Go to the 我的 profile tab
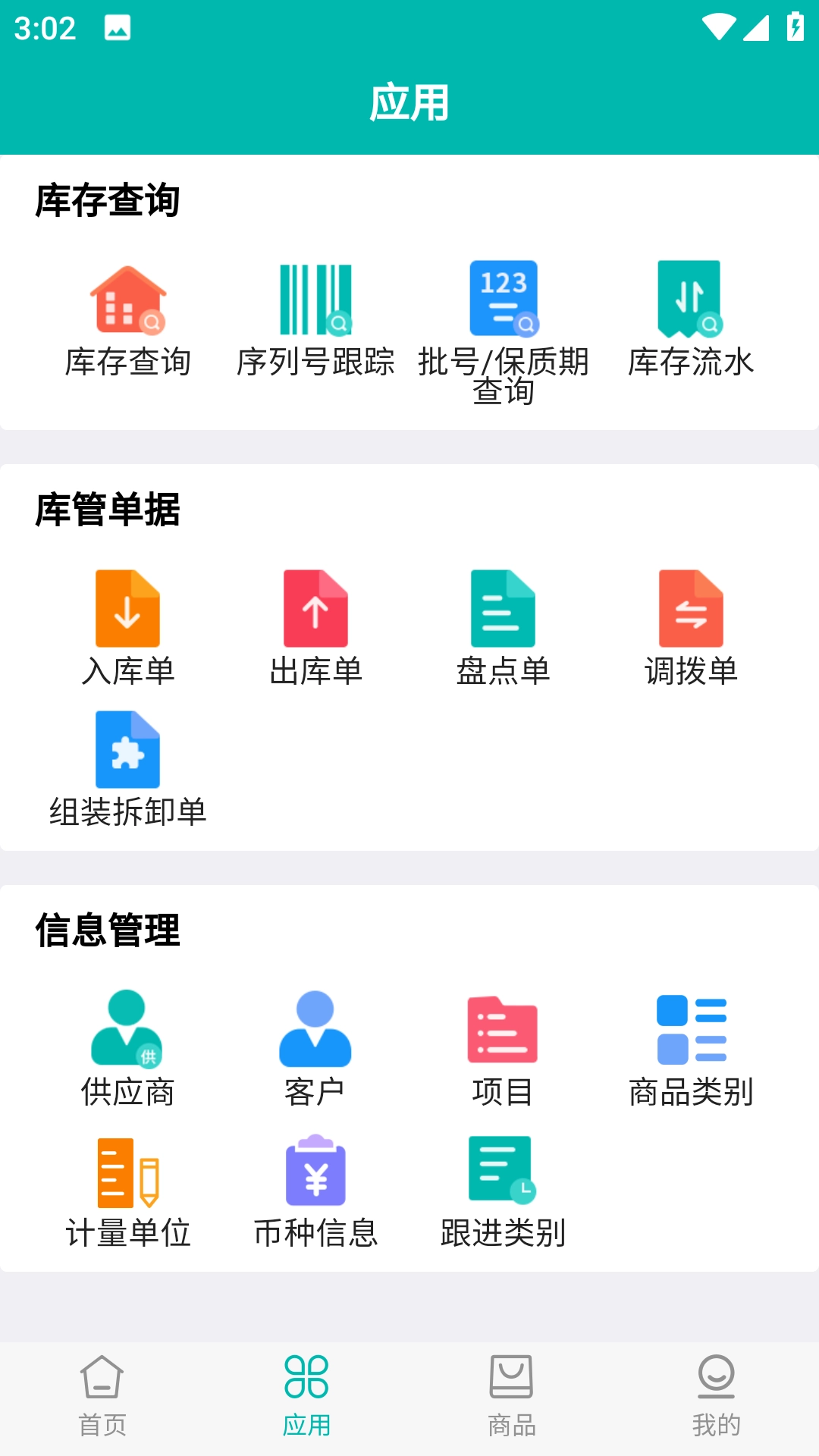 pyautogui.click(x=716, y=1395)
